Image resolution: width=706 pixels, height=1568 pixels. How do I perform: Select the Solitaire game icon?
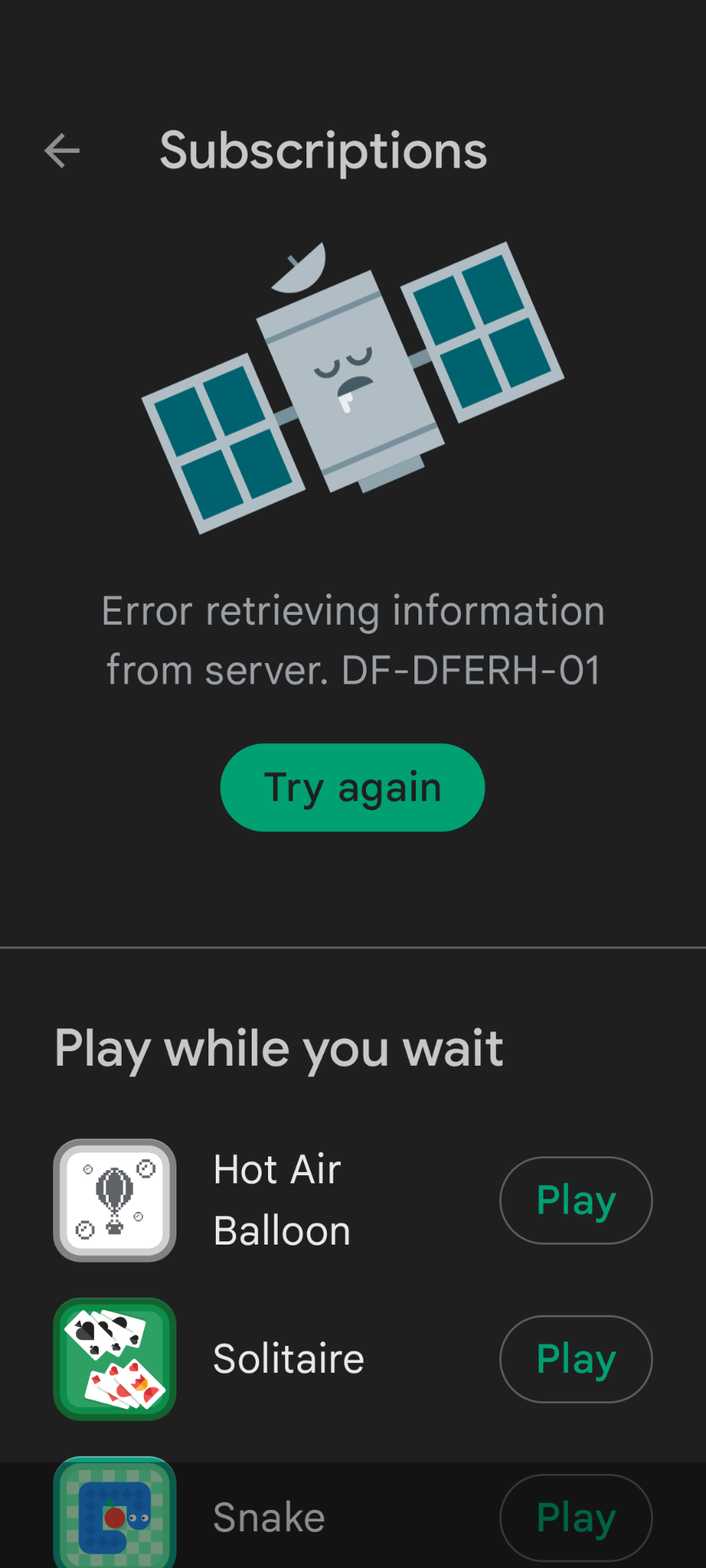click(114, 1359)
